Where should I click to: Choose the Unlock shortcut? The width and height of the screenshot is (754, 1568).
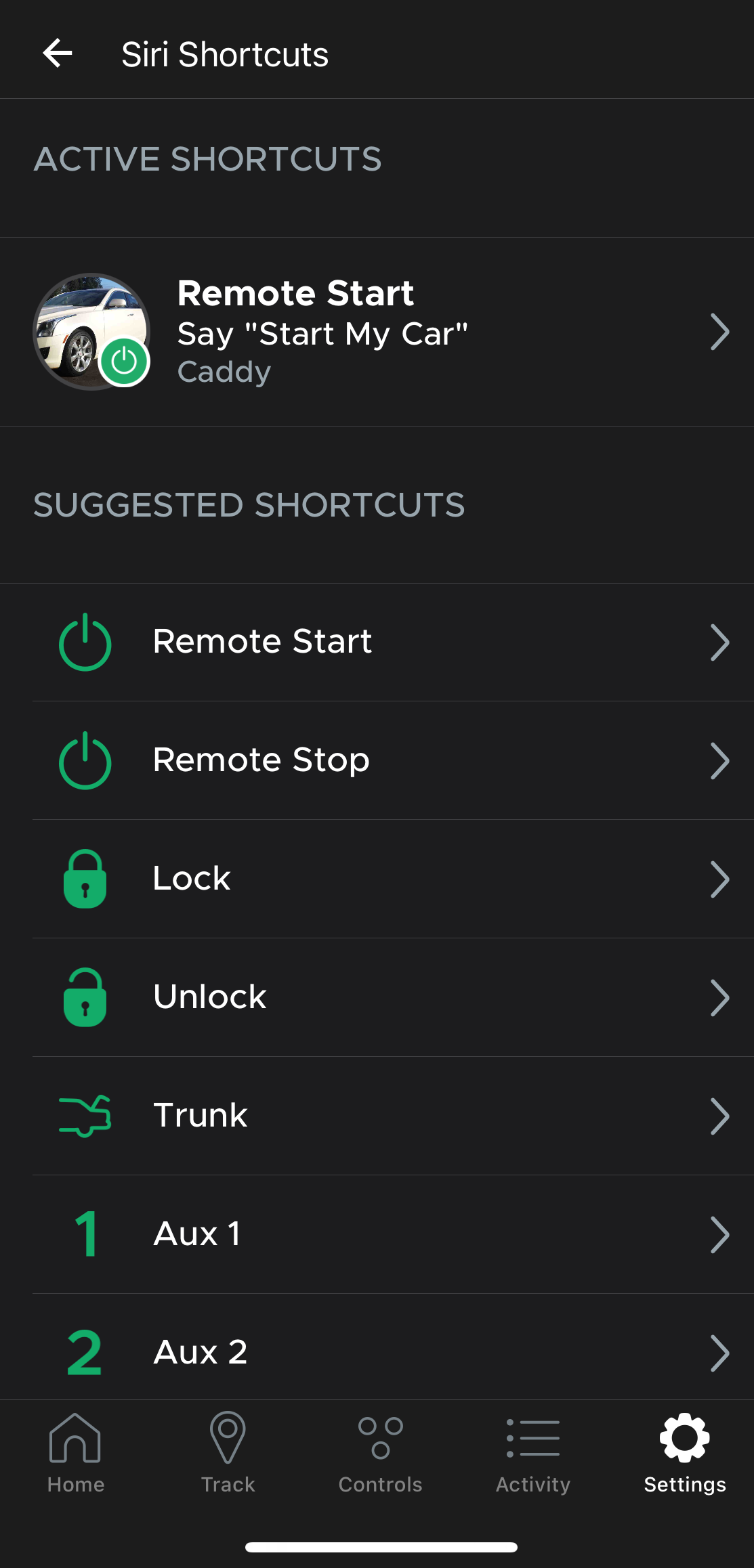coord(377,997)
